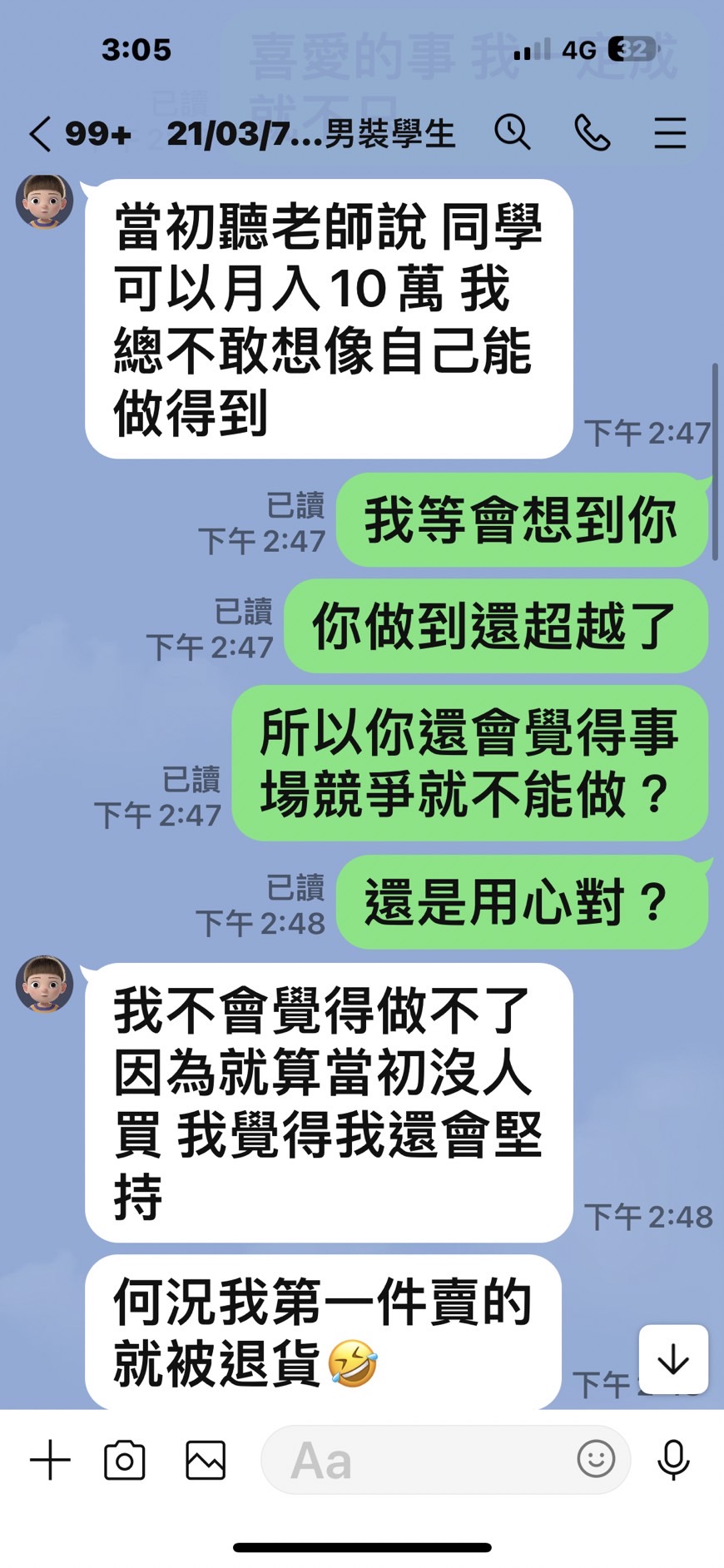Image resolution: width=724 pixels, height=1568 pixels.
Task: Jump to the latest message
Action: [x=673, y=1359]
